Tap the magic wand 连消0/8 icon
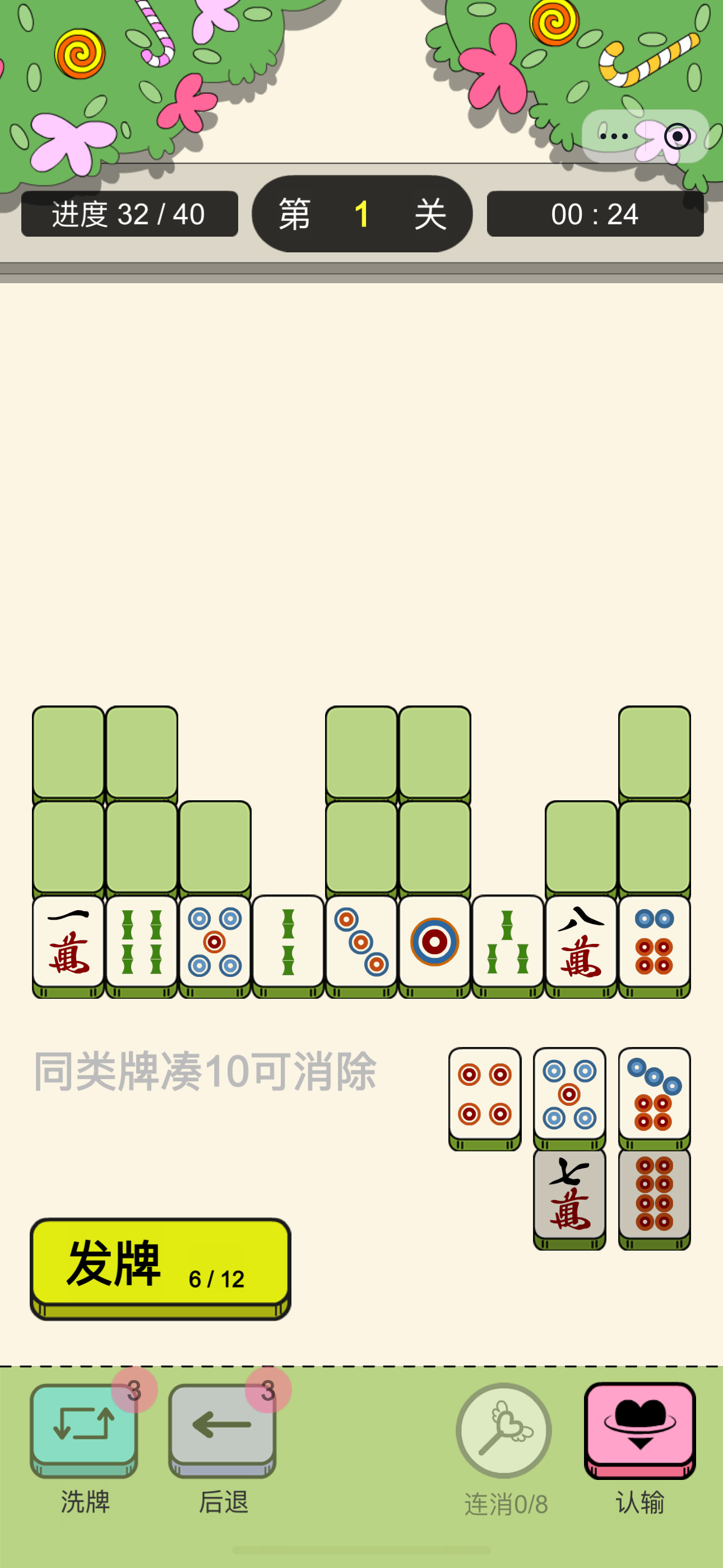Screen dimensions: 723x1568 click(503, 1431)
